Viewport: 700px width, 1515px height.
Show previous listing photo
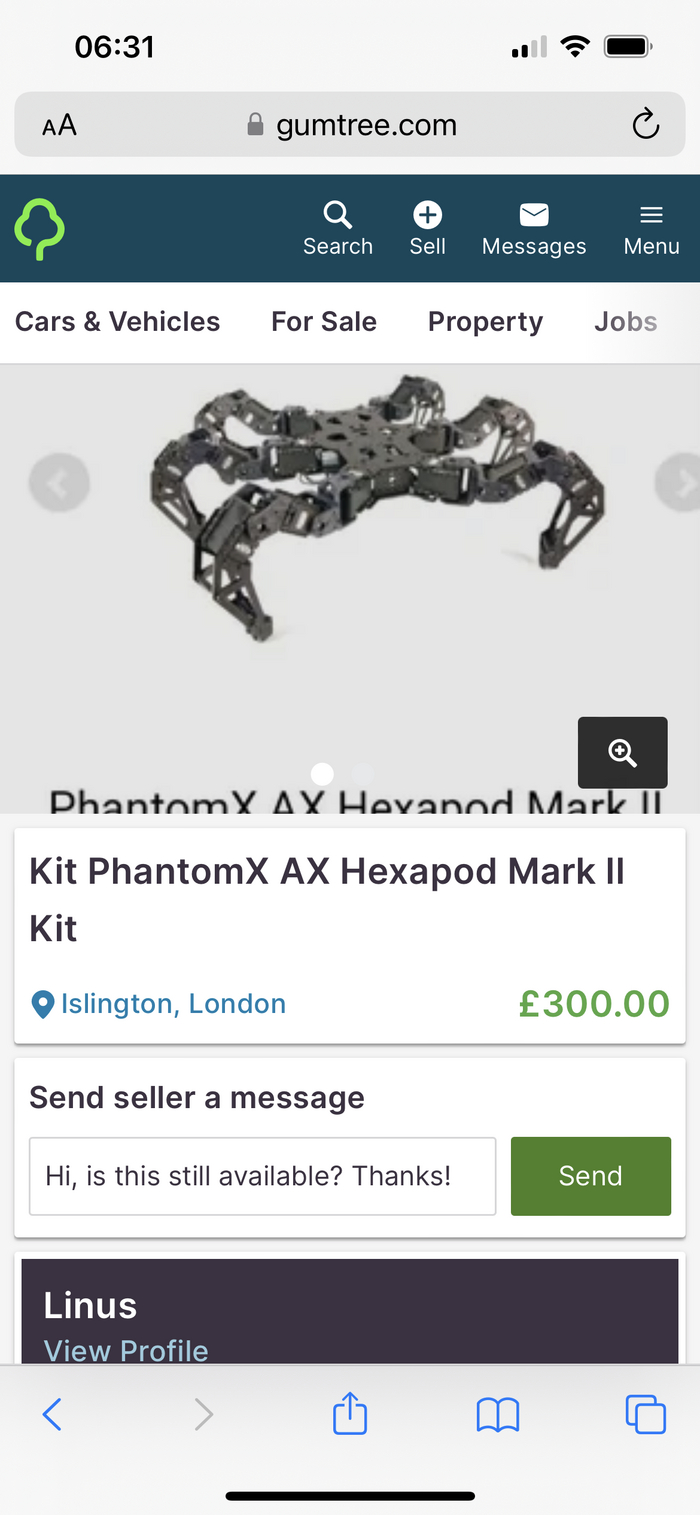coord(59,483)
